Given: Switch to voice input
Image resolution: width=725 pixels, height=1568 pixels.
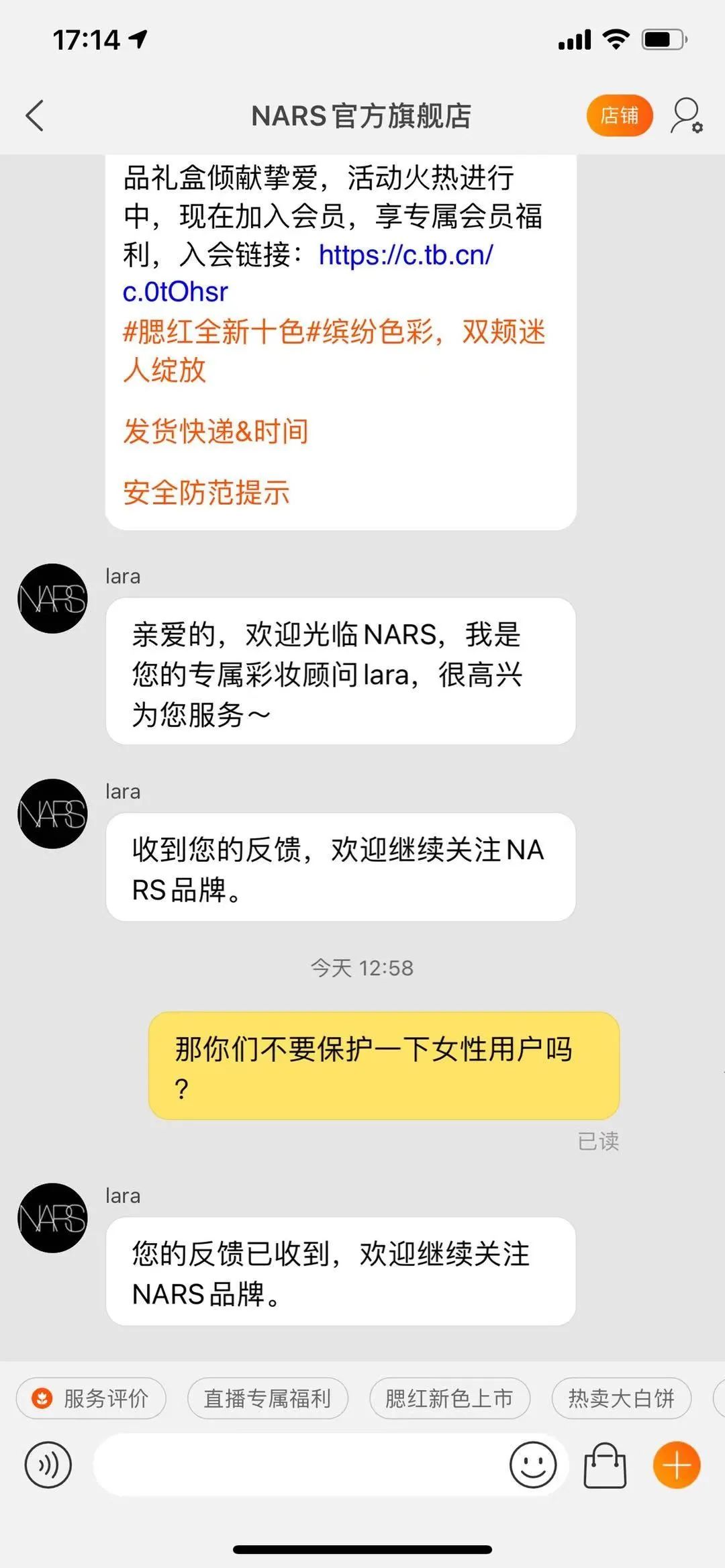Looking at the screenshot, I should (x=48, y=1465).
